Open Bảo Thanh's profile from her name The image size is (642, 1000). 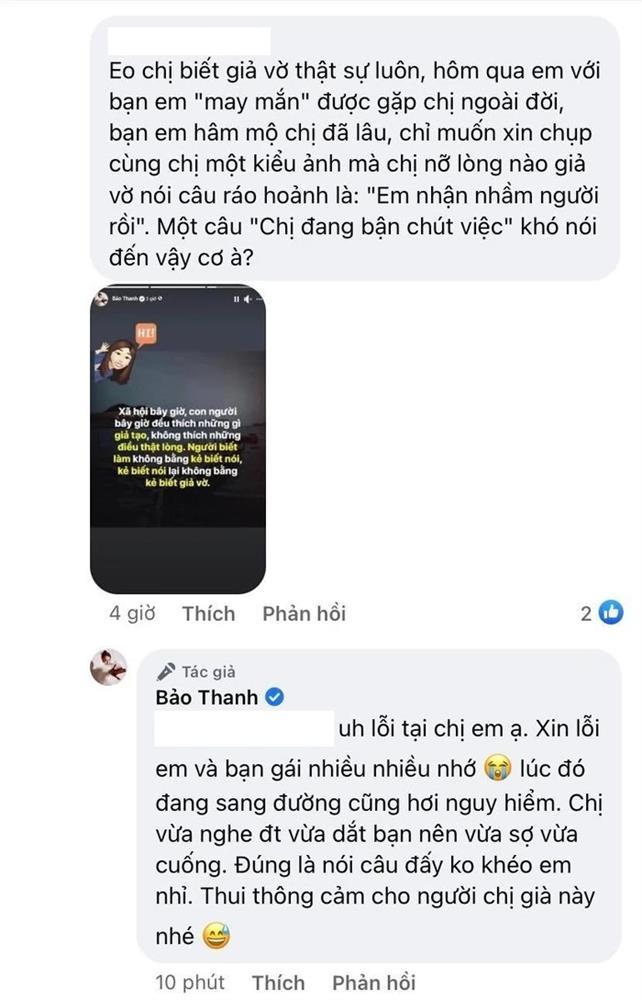point(207,696)
